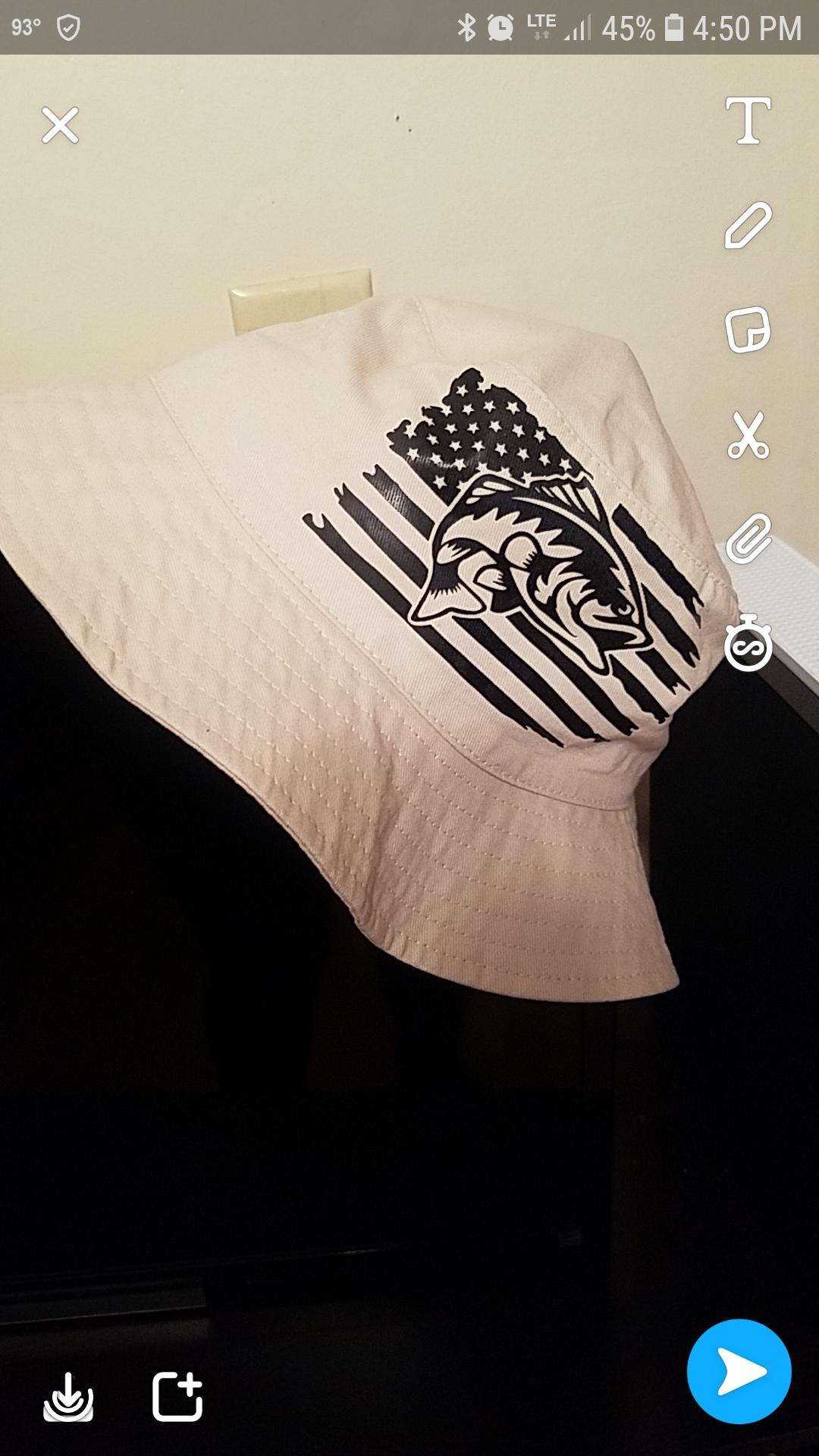The image size is (819, 1456).
Task: Discard this snap with the X
Action: click(x=60, y=125)
